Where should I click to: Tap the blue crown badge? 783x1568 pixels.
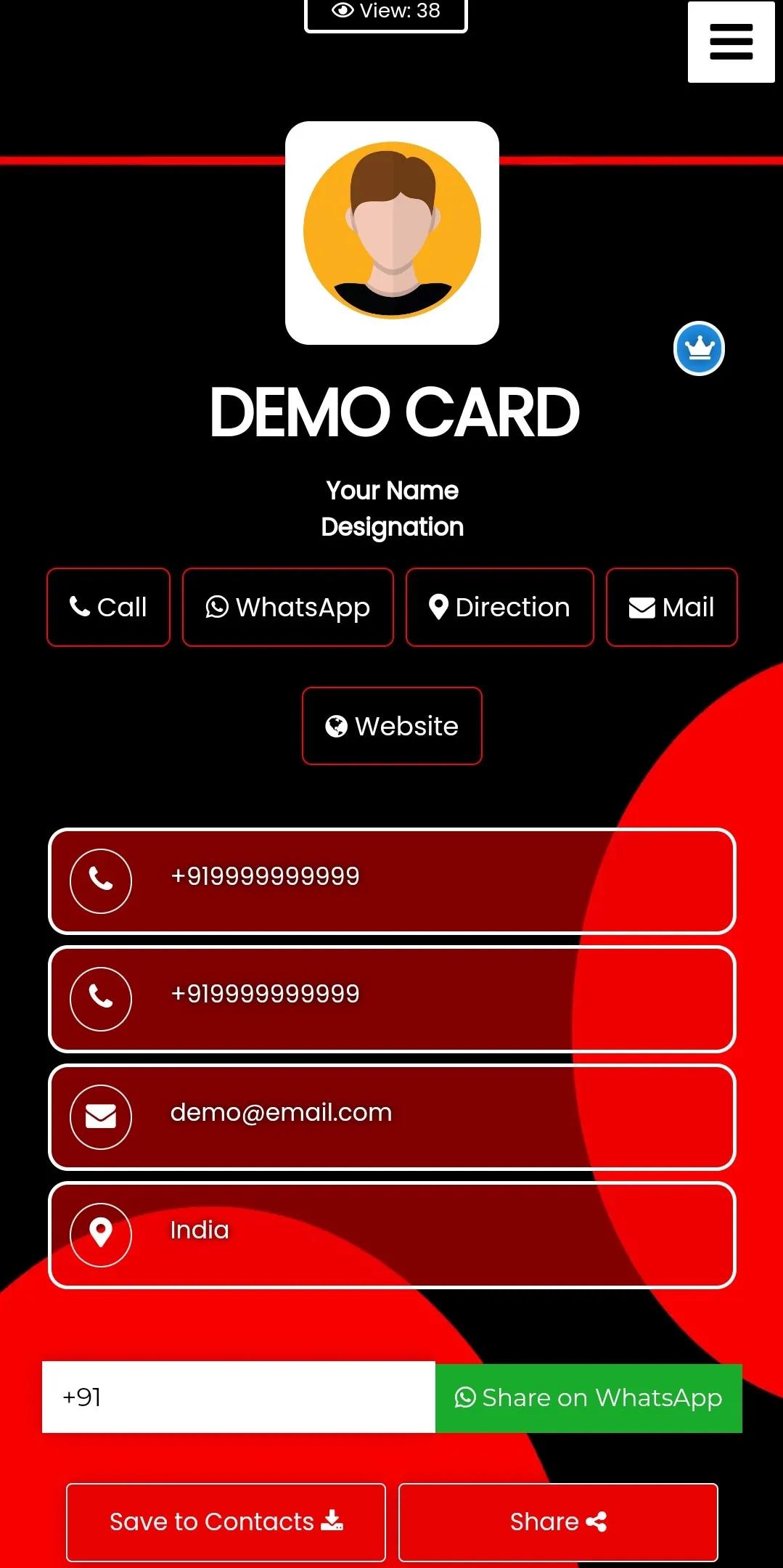(x=699, y=348)
